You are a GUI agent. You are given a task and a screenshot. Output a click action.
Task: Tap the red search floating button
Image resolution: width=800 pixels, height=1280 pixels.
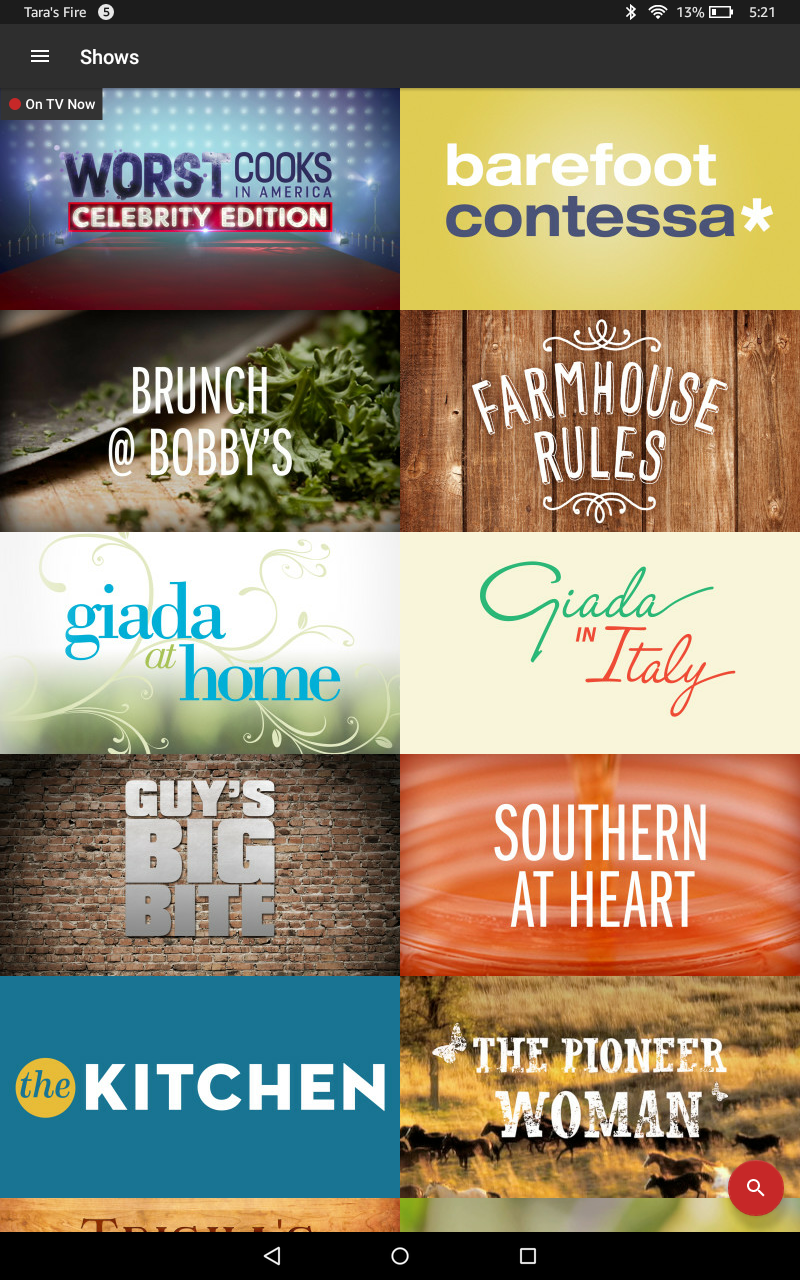(755, 1188)
